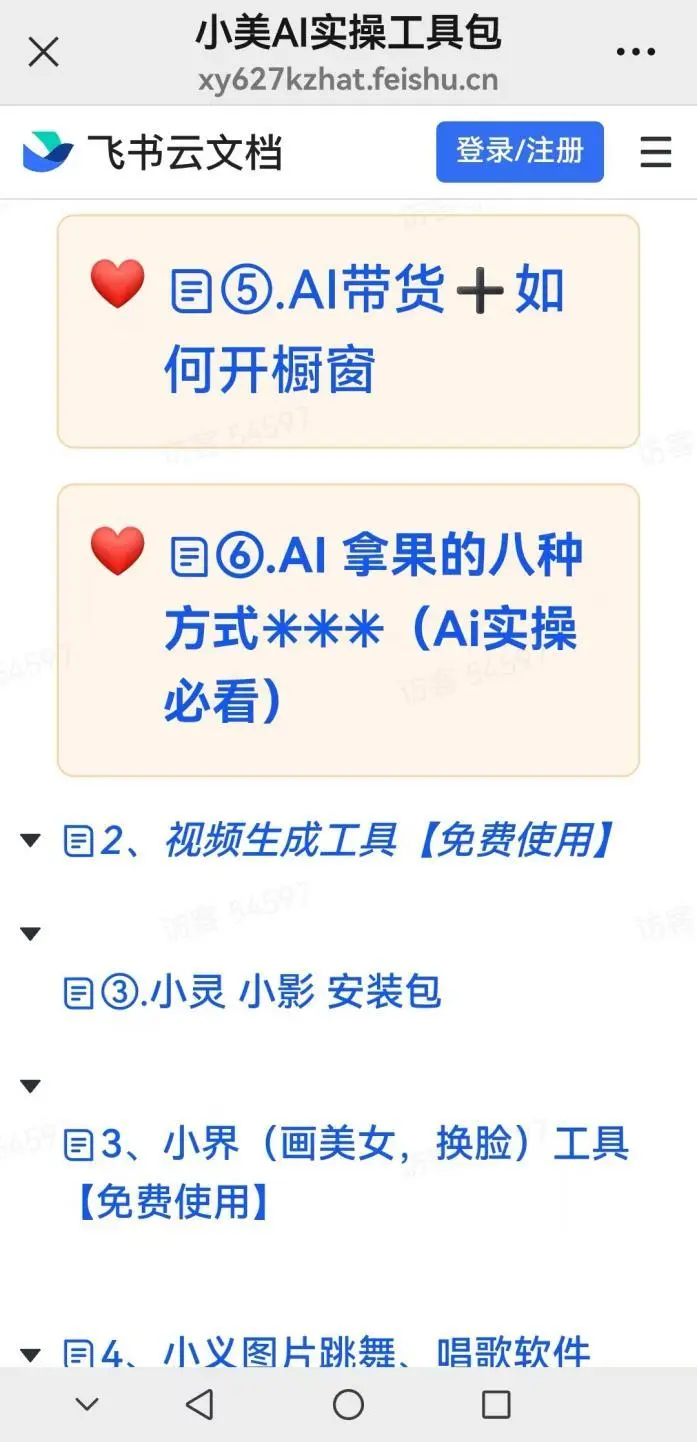Collapse the 视频生成工具 section arrow
The width and height of the screenshot is (697, 1442).
(31, 840)
